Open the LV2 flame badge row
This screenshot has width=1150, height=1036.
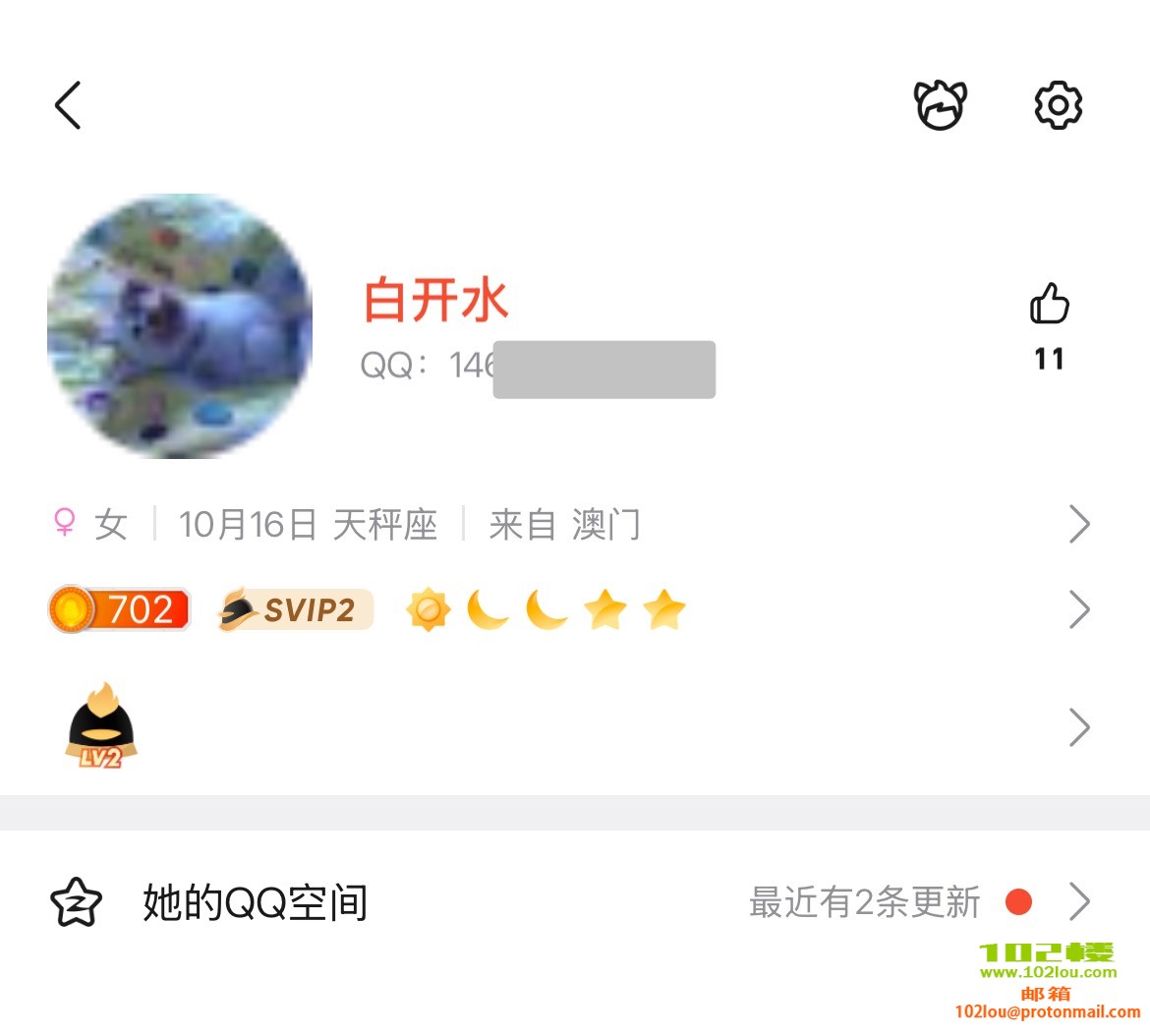(x=570, y=727)
